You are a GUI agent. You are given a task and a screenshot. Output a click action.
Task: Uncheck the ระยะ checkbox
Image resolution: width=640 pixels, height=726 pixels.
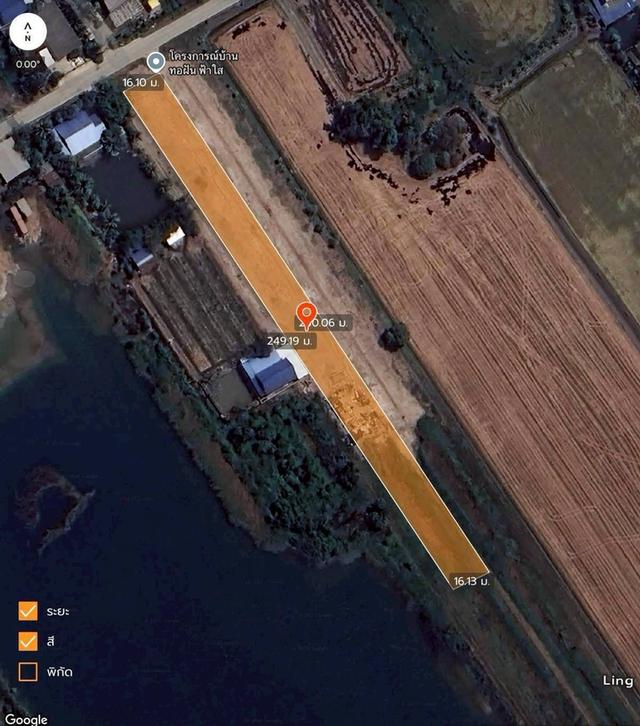coord(28,611)
